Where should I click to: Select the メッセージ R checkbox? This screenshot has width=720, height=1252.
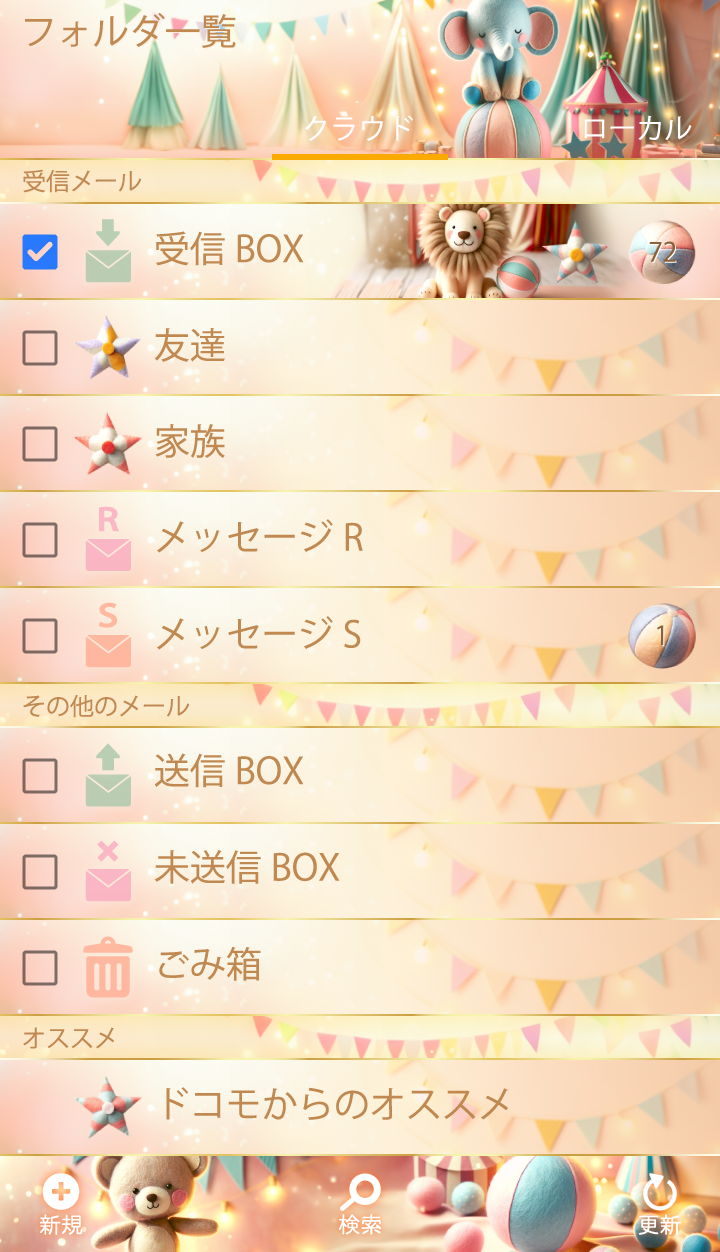point(40,540)
